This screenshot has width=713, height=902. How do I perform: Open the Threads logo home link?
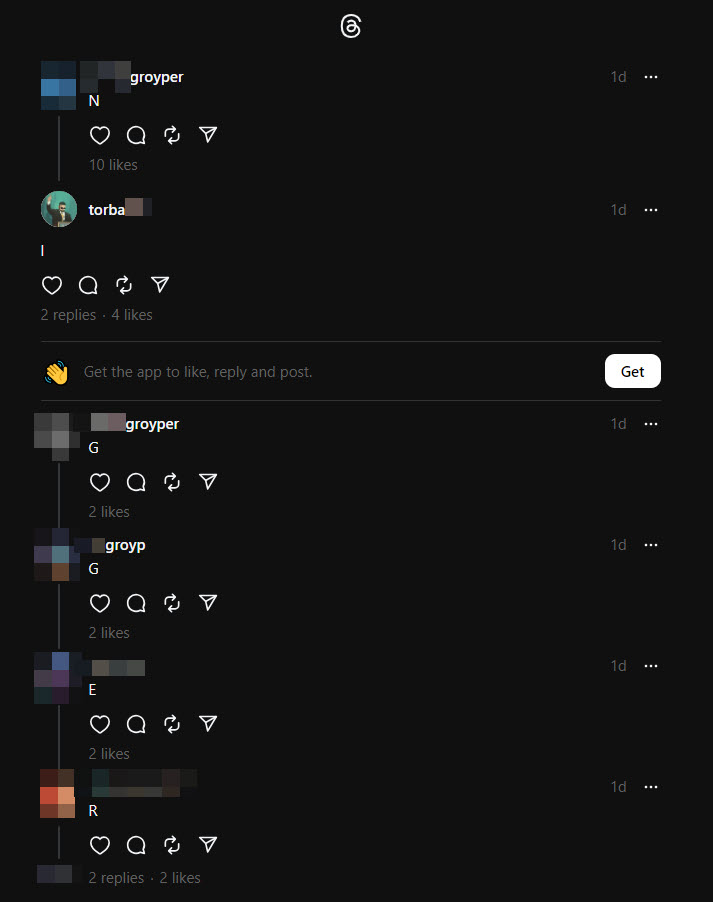point(350,27)
